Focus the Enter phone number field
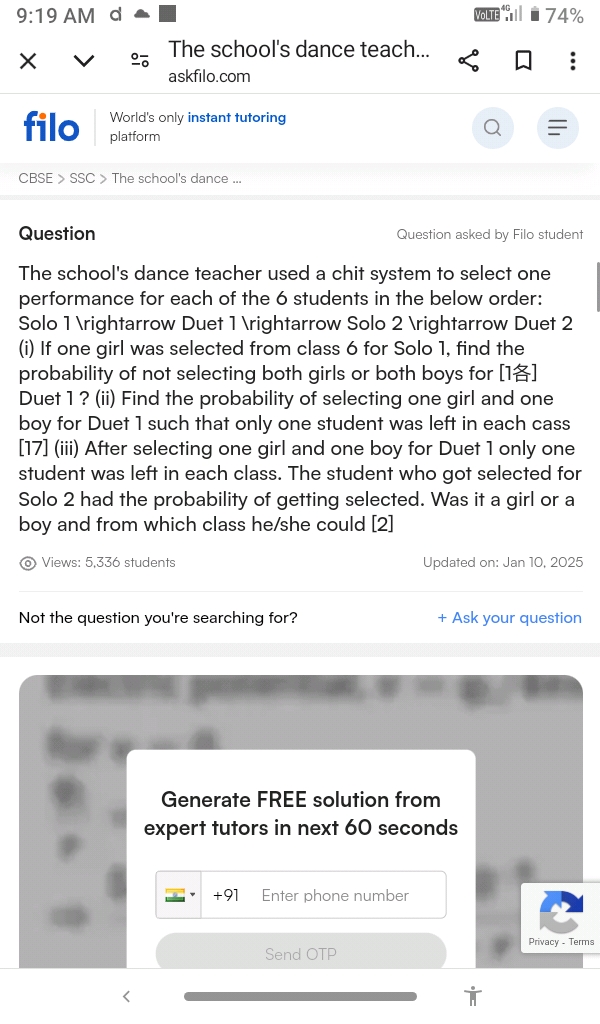This screenshot has width=600, height=1024. click(x=345, y=895)
